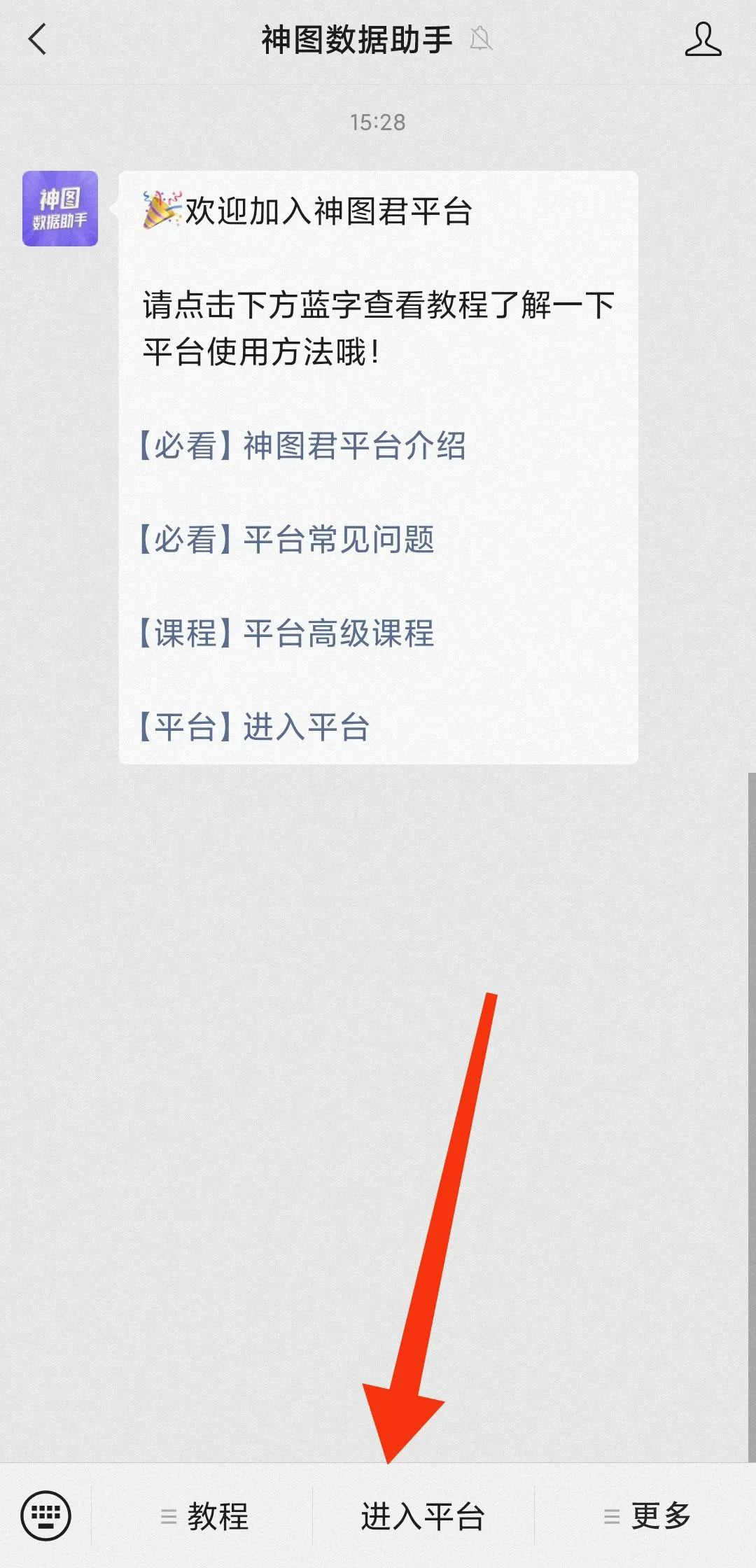
Task: Open link 【必看】神图君平台介绍
Action: point(302,446)
